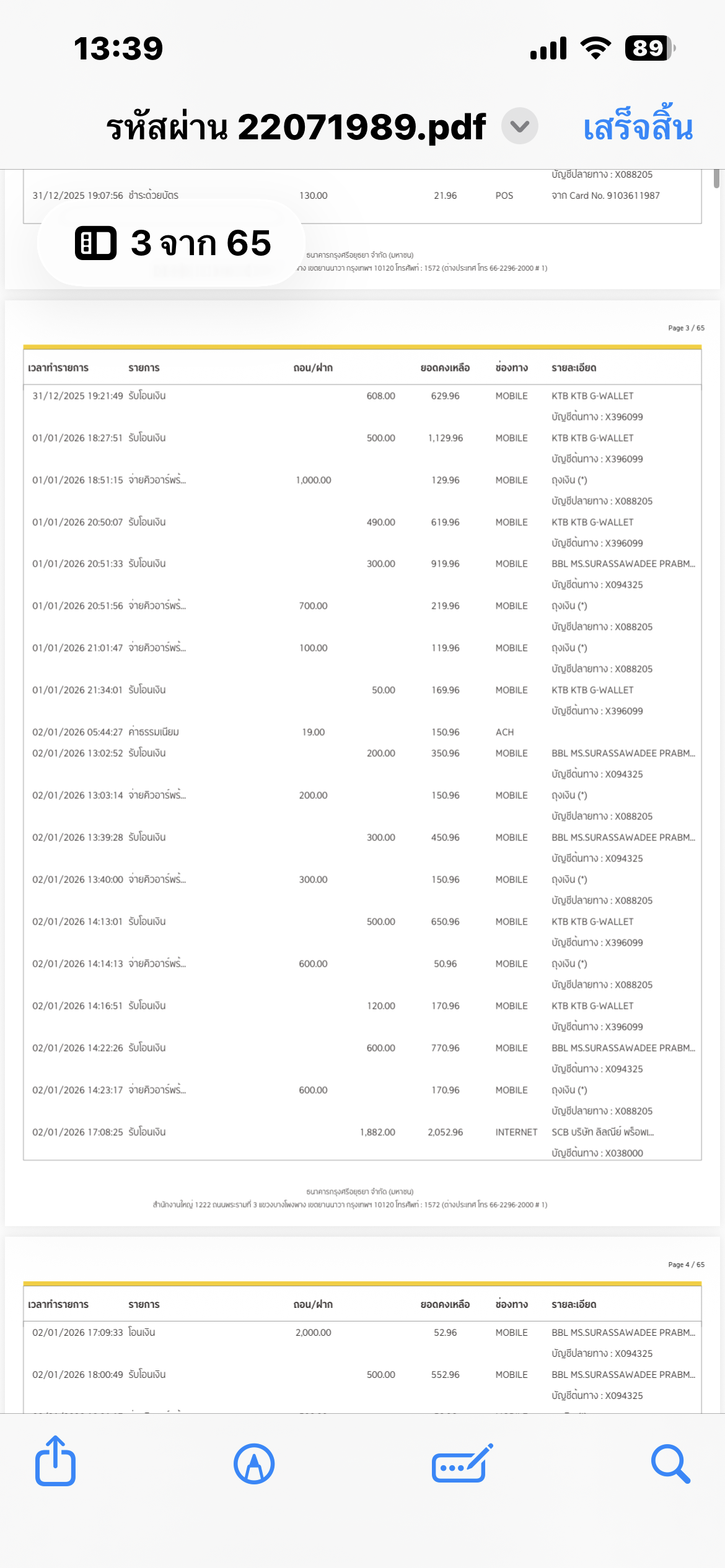
Task: Search within the PDF
Action: (670, 1464)
